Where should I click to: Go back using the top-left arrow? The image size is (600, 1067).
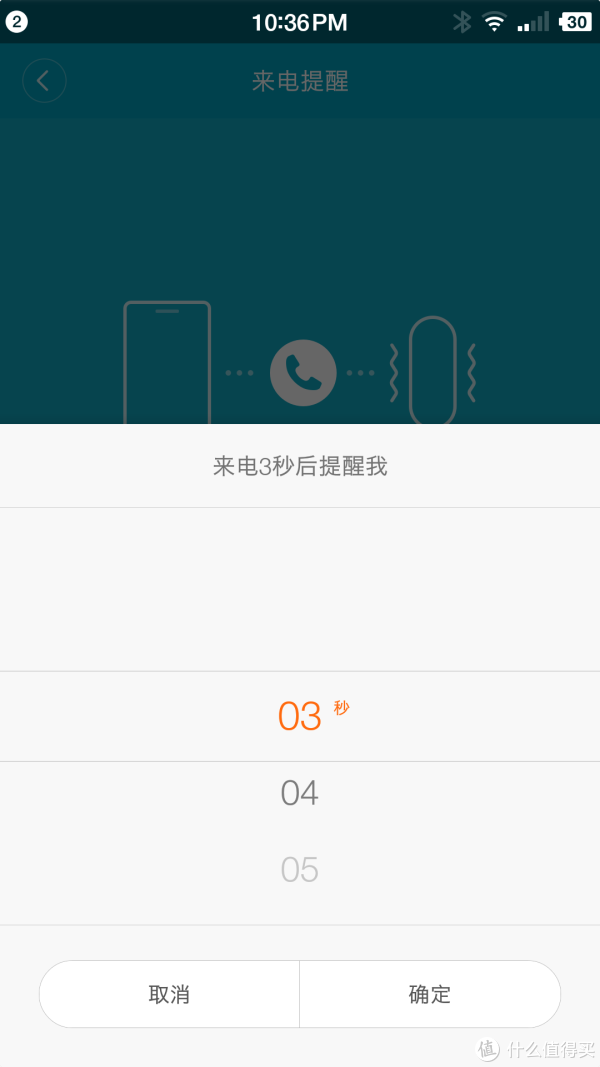pyautogui.click(x=44, y=81)
